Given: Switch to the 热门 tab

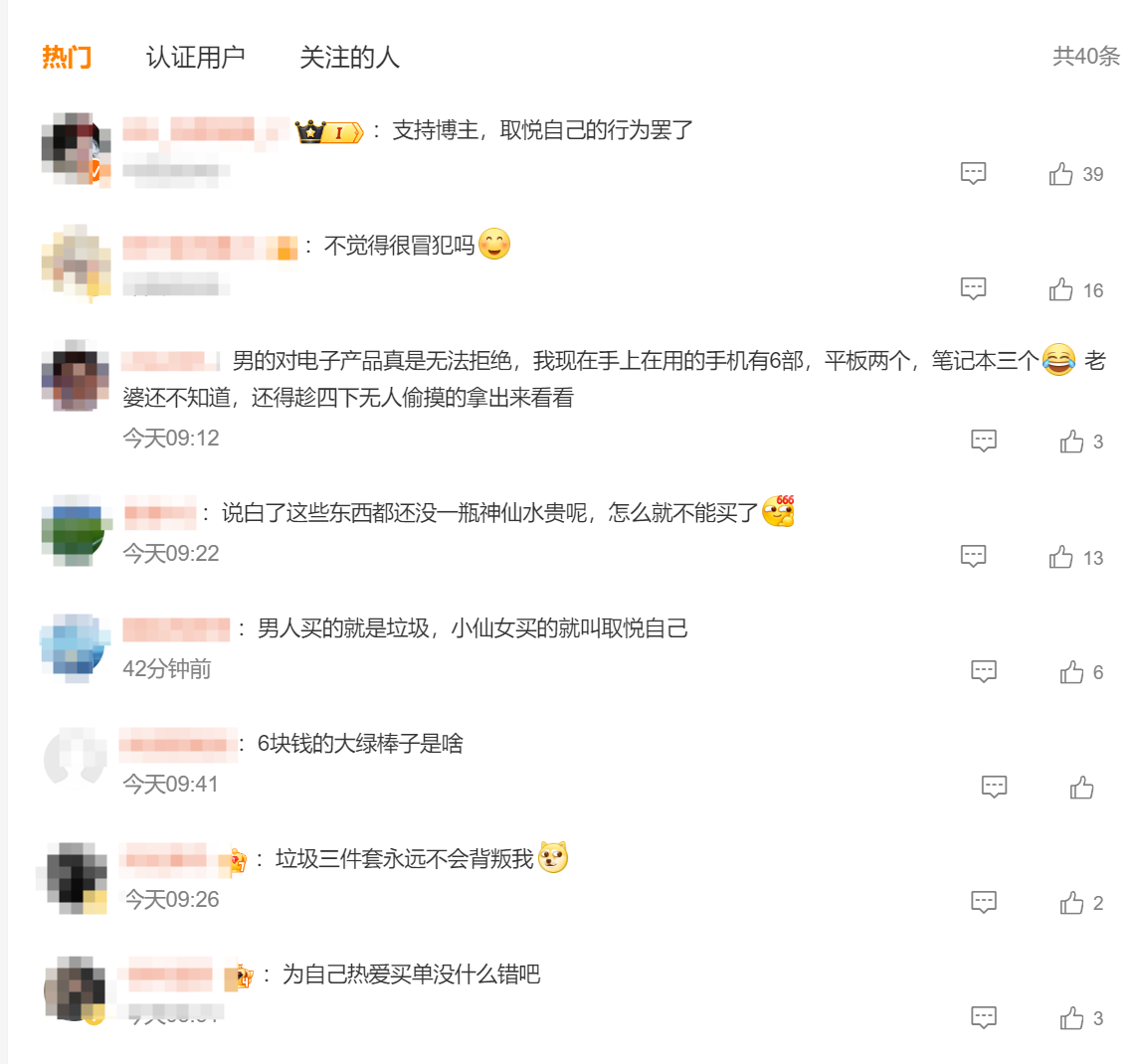Looking at the screenshot, I should pos(67,58).
